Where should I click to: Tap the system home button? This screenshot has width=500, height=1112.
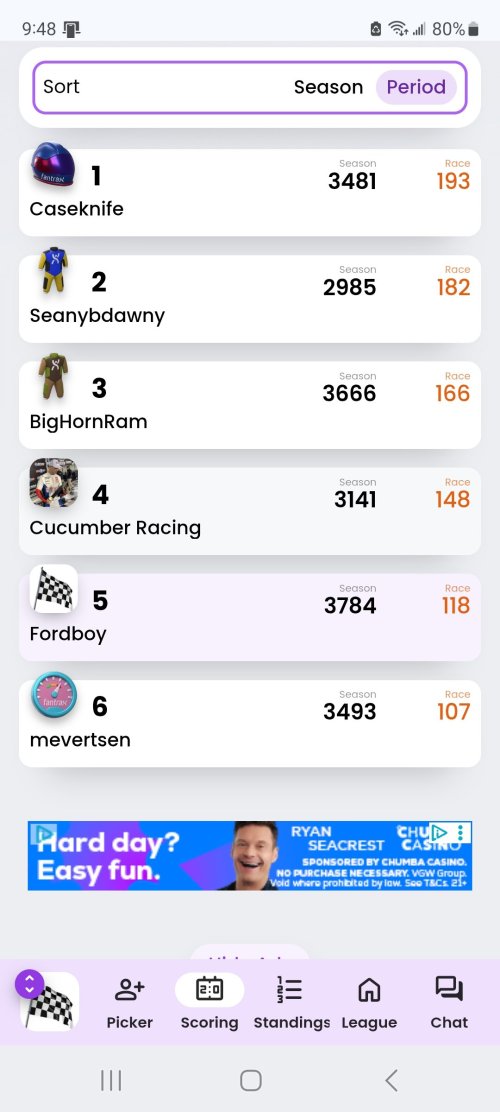pyautogui.click(x=250, y=1080)
